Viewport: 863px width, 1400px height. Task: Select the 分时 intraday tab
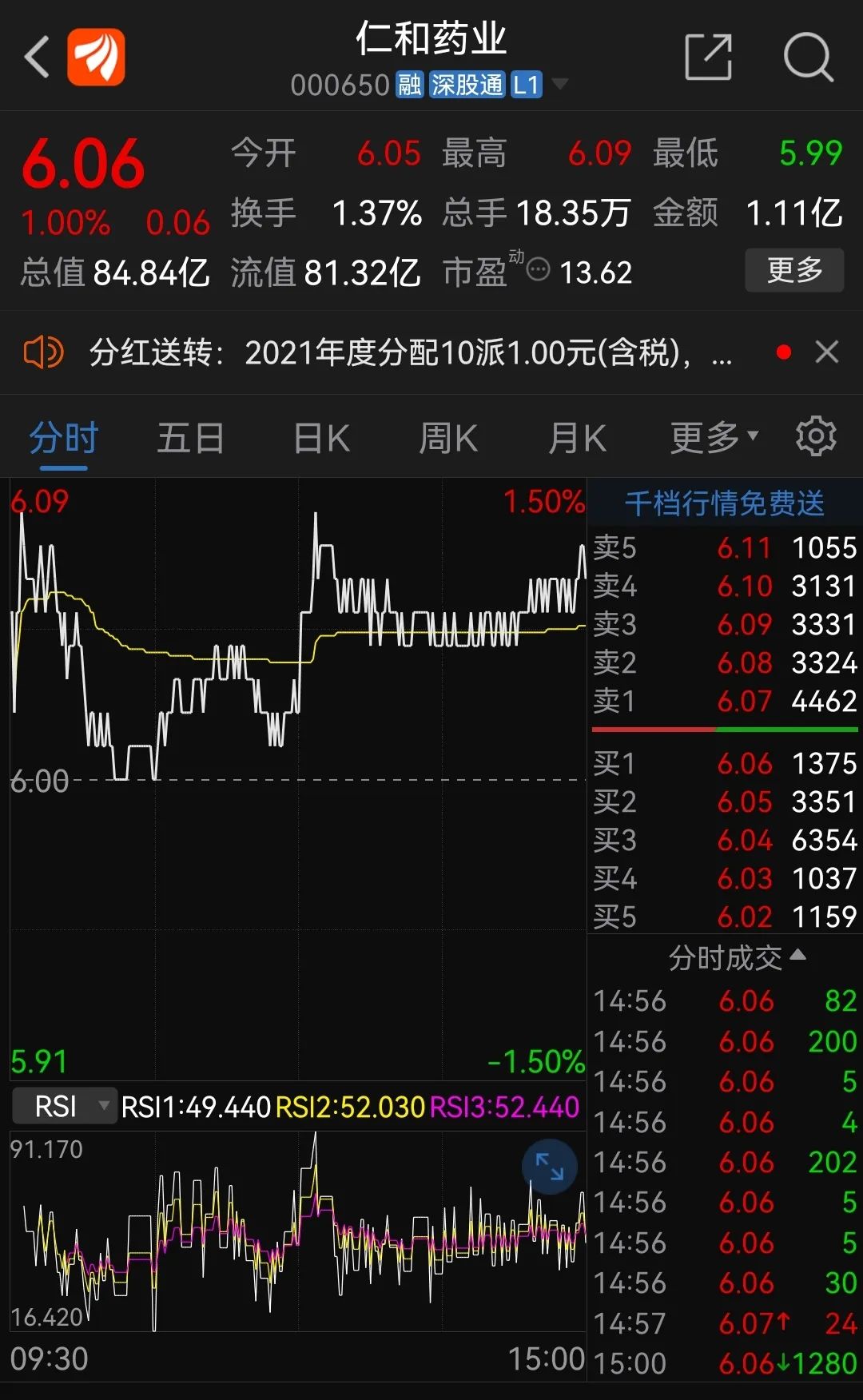(63, 438)
